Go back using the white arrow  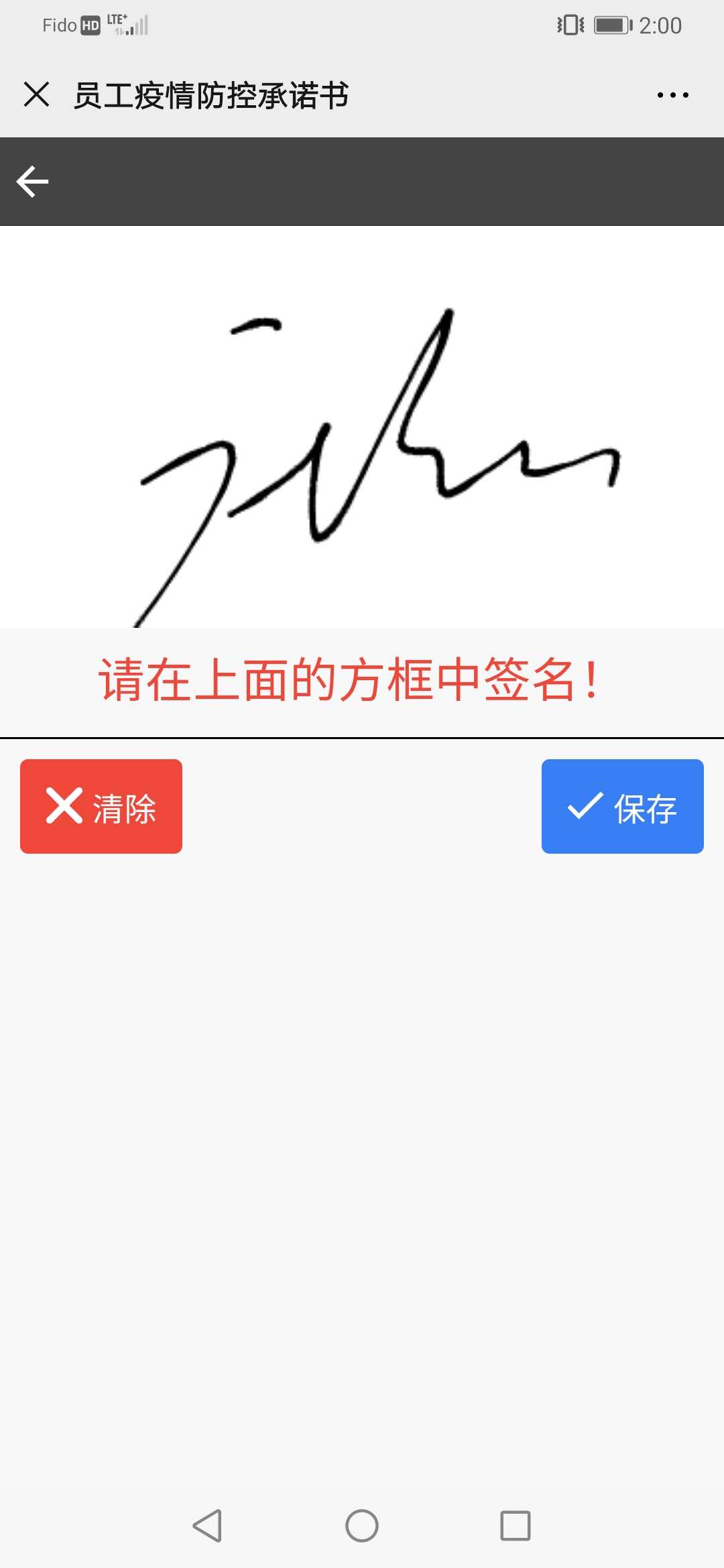32,182
